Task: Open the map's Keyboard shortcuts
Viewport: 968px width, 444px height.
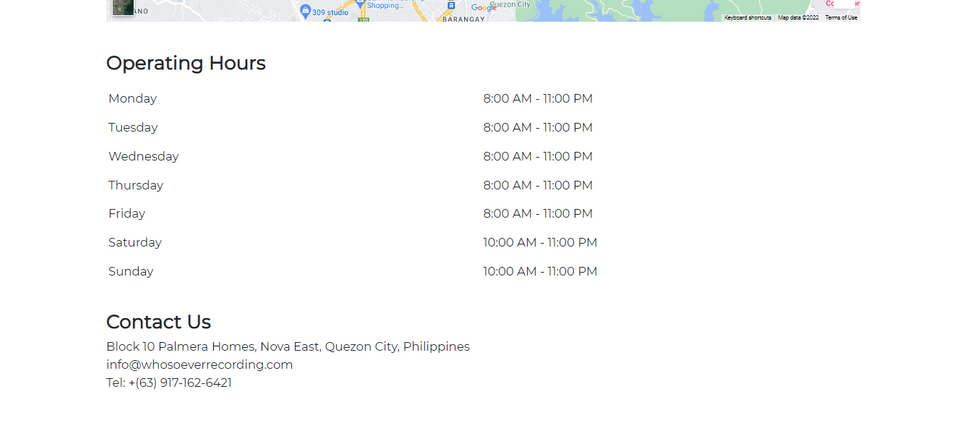Action: [747, 17]
